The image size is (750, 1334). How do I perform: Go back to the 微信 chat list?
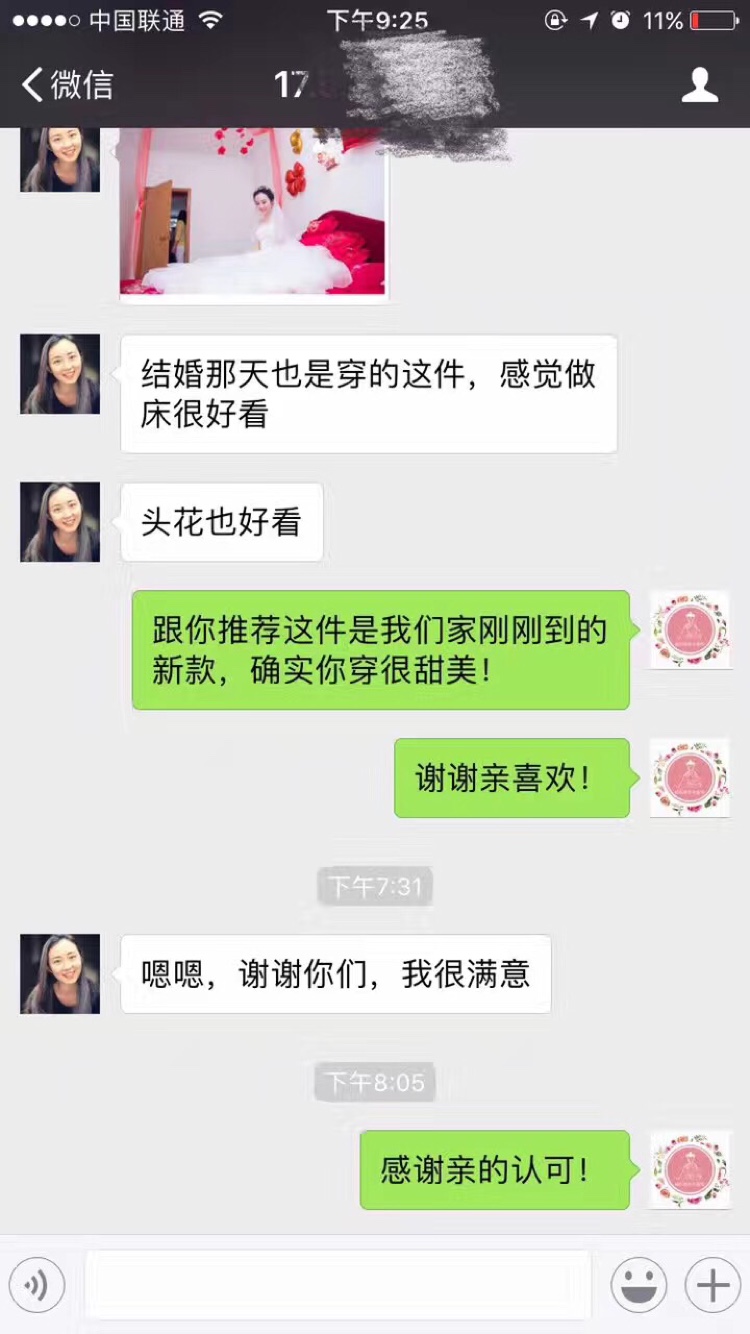tap(67, 85)
